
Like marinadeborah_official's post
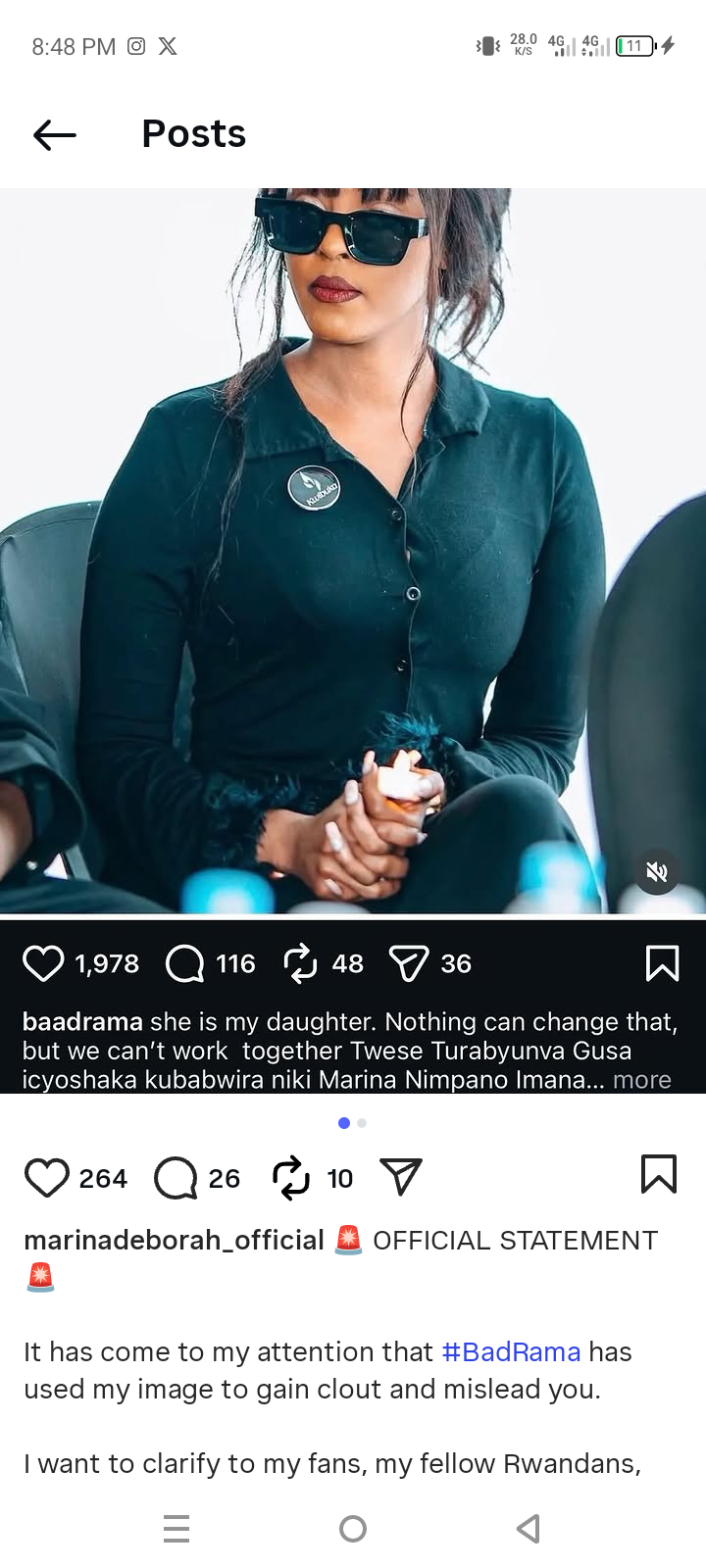(46, 1177)
